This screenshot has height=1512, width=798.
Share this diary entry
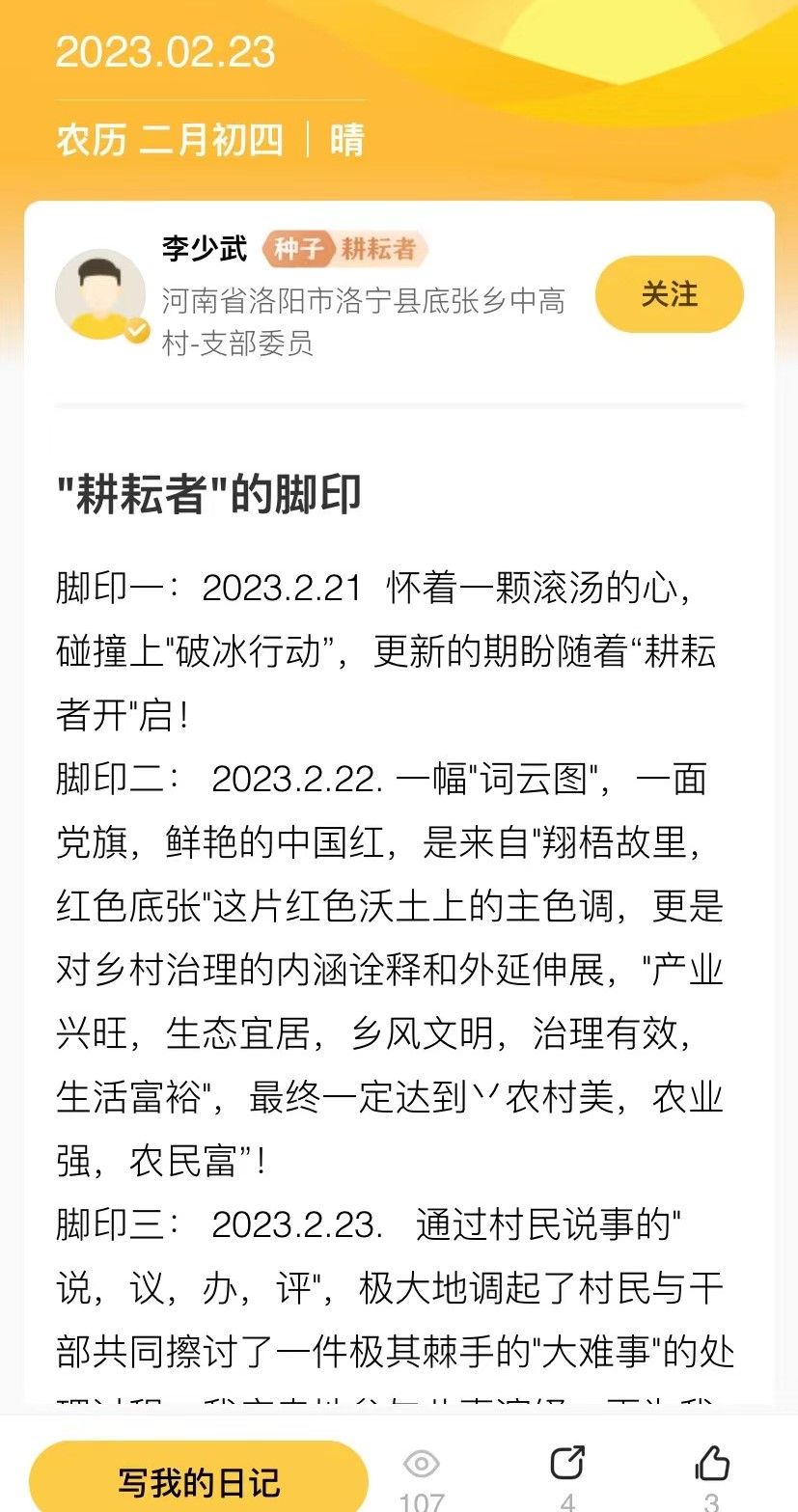567,1465
